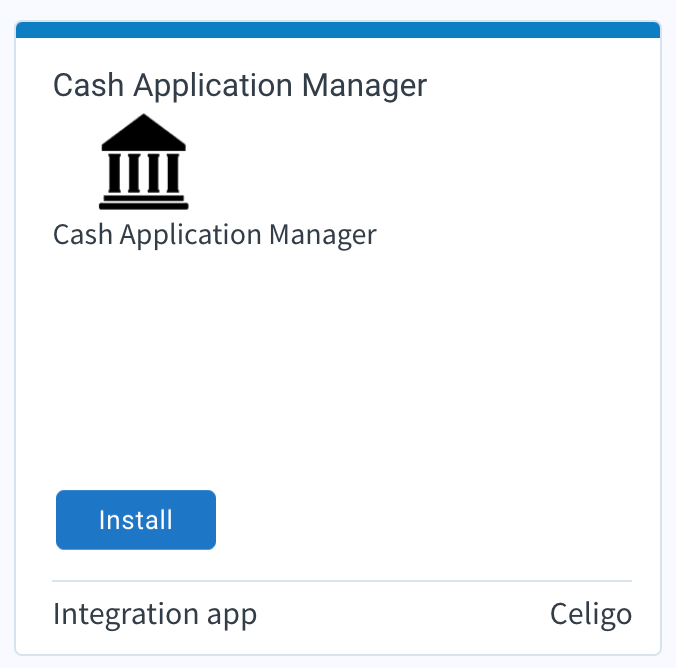Open the Cash Application Manager card

click(240, 86)
